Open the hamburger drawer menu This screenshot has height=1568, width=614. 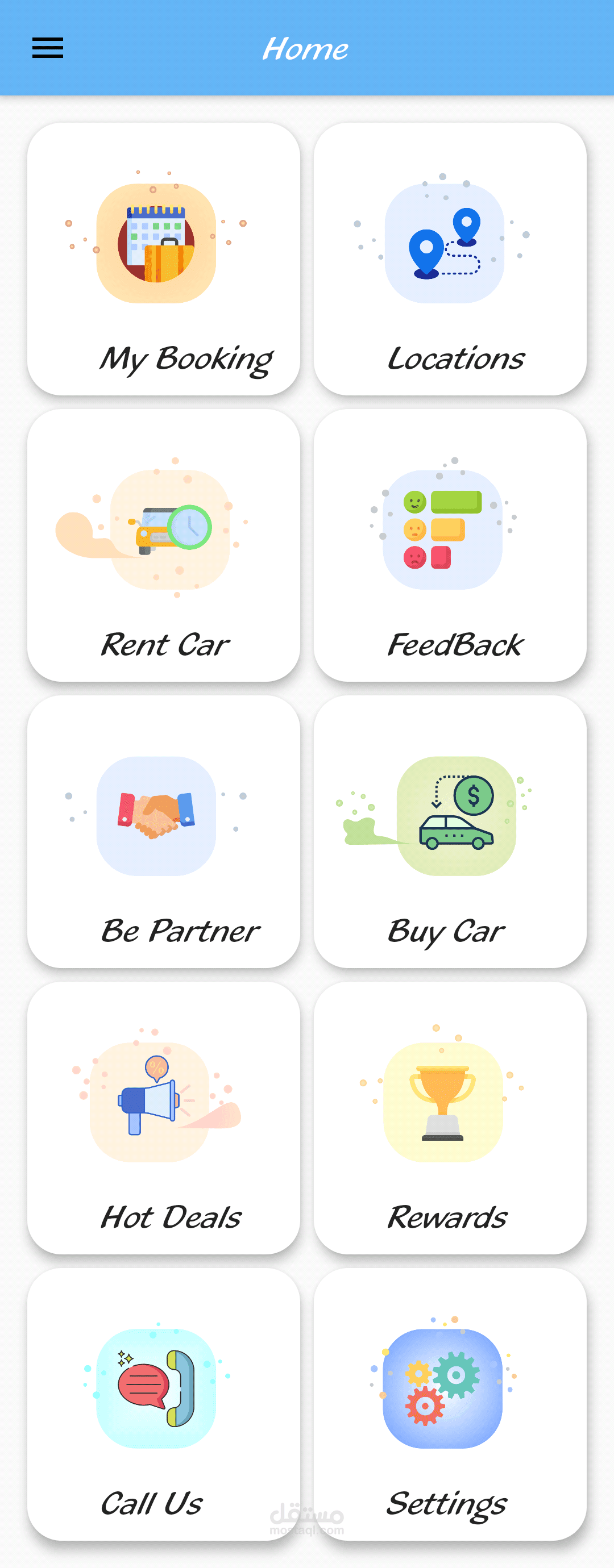click(x=48, y=48)
